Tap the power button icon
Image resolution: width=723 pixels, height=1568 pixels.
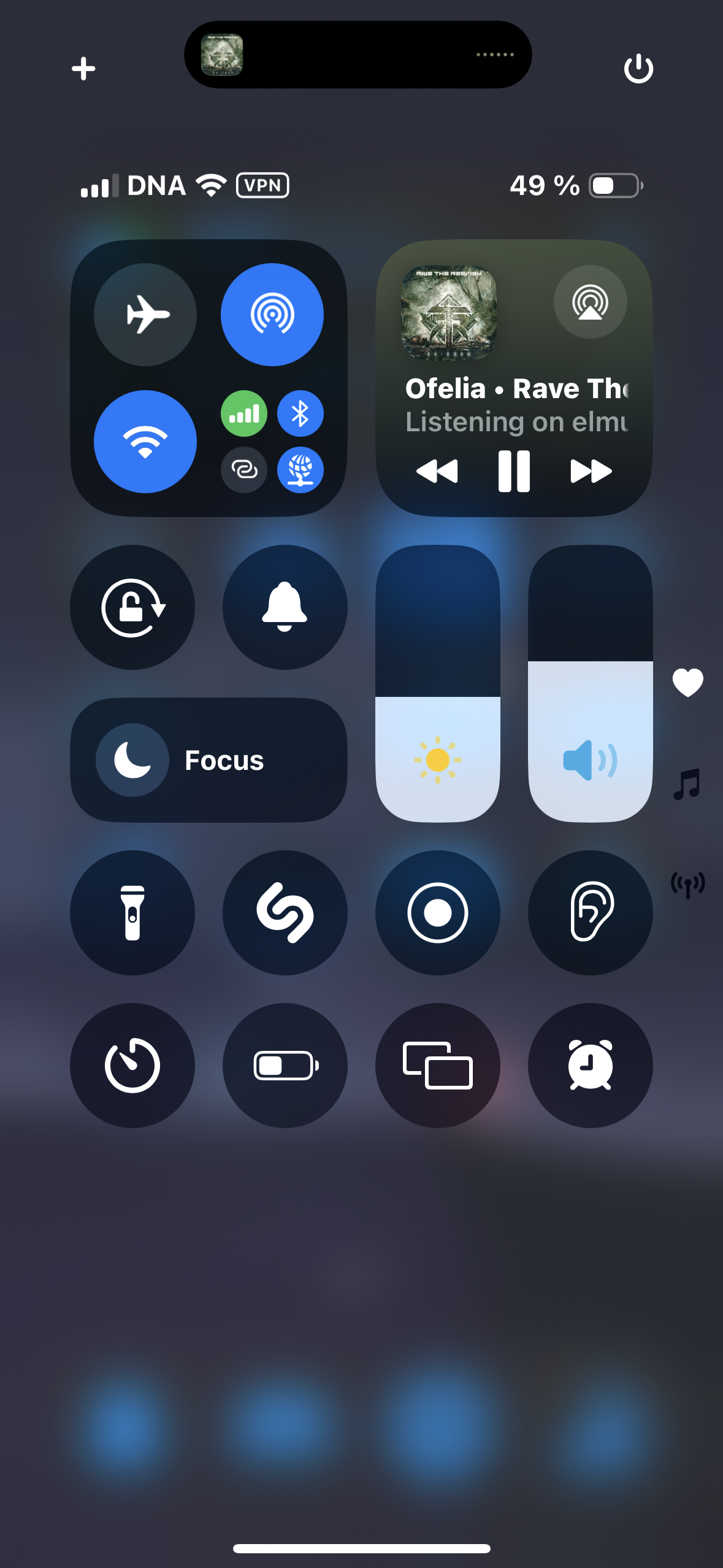(638, 69)
